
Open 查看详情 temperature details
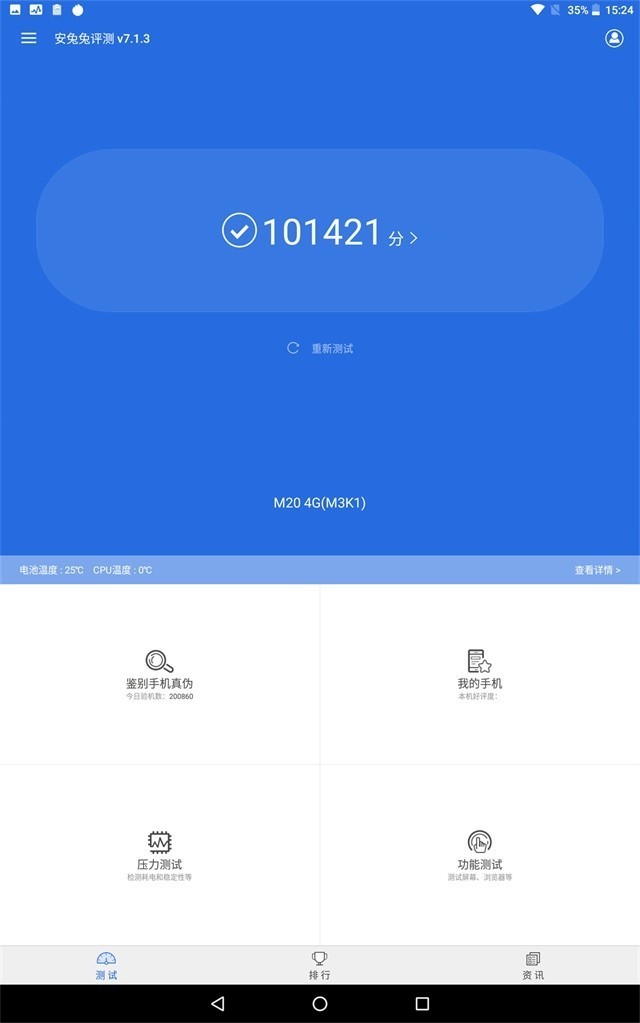click(x=597, y=570)
